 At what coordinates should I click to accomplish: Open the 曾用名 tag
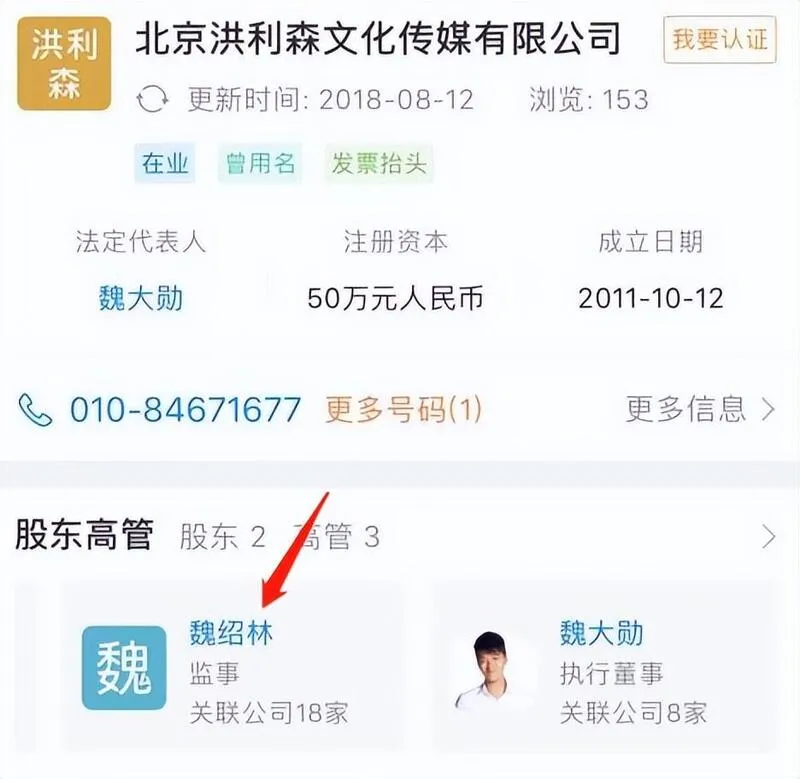[x=261, y=164]
